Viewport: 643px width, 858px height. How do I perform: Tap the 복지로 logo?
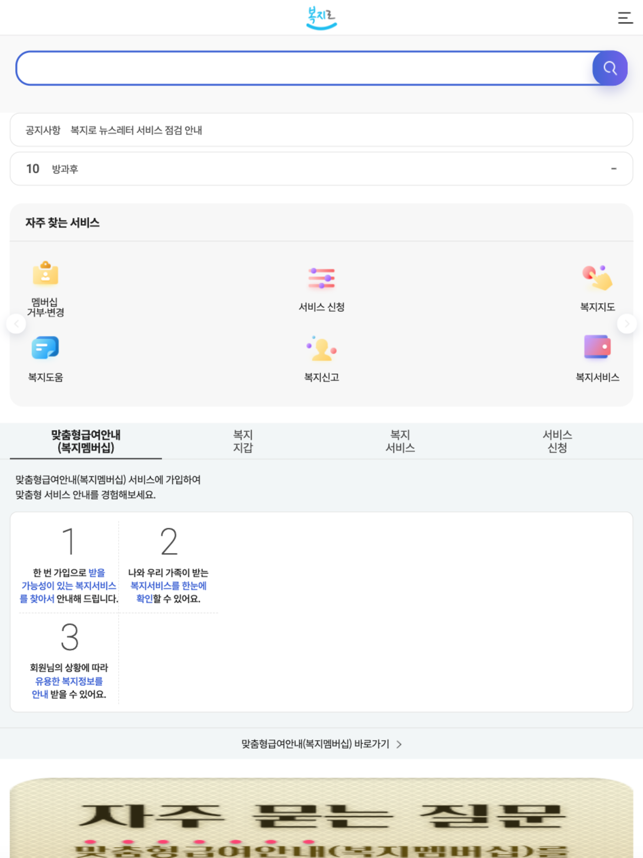pos(321,18)
